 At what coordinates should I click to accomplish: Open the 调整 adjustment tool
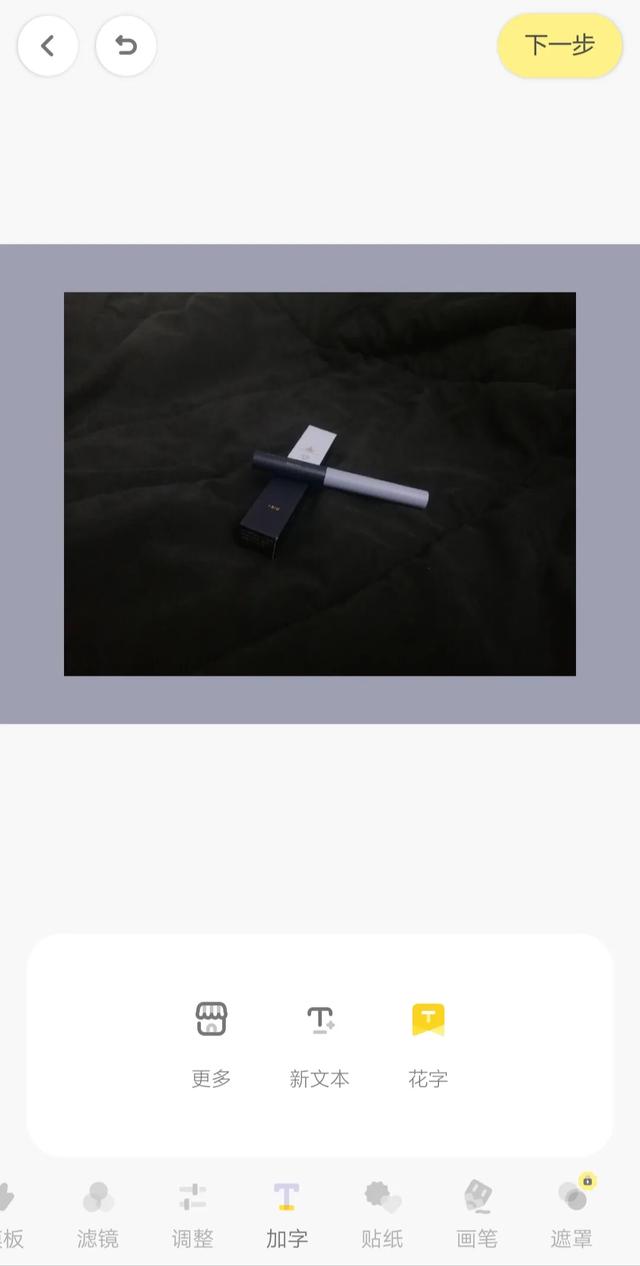(x=192, y=1213)
